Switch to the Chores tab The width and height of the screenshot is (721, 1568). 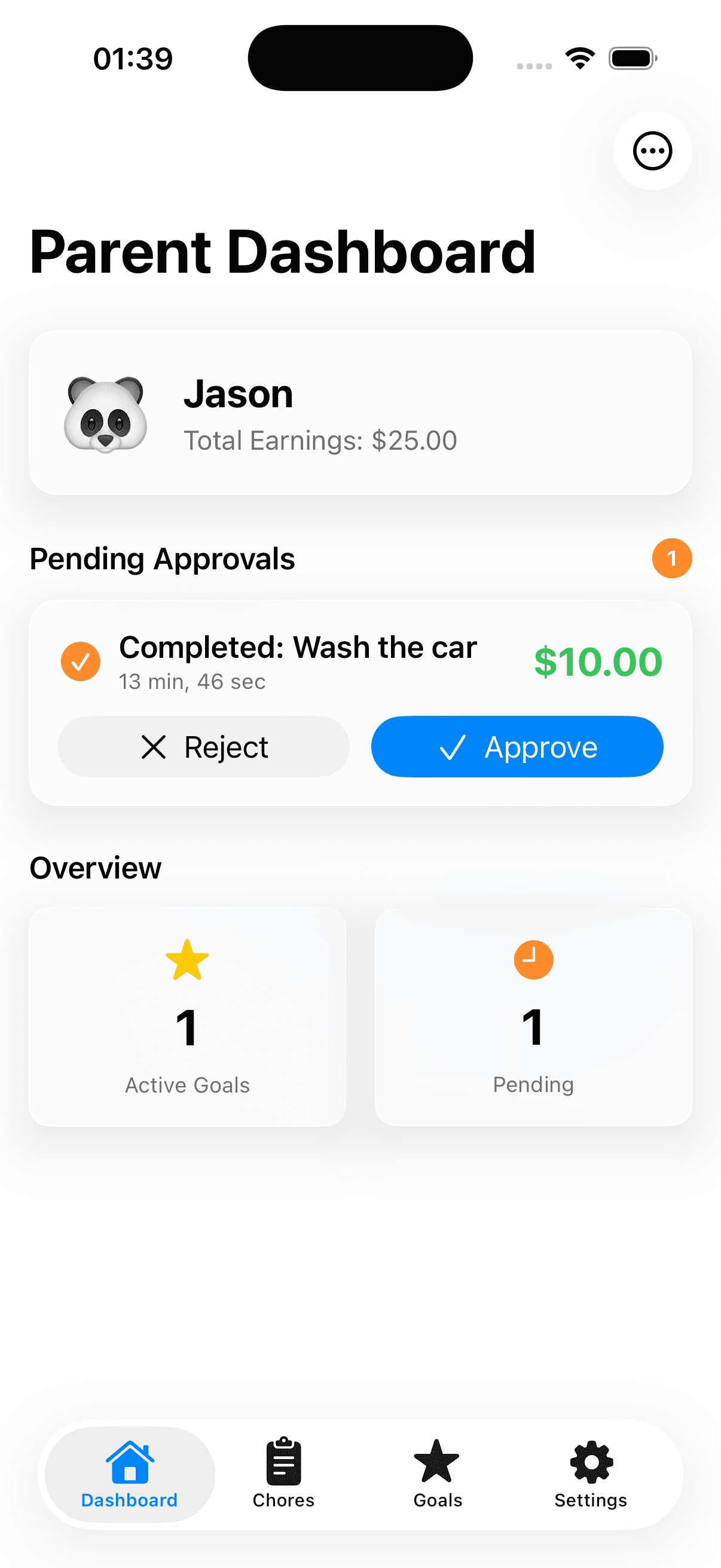(x=283, y=1479)
